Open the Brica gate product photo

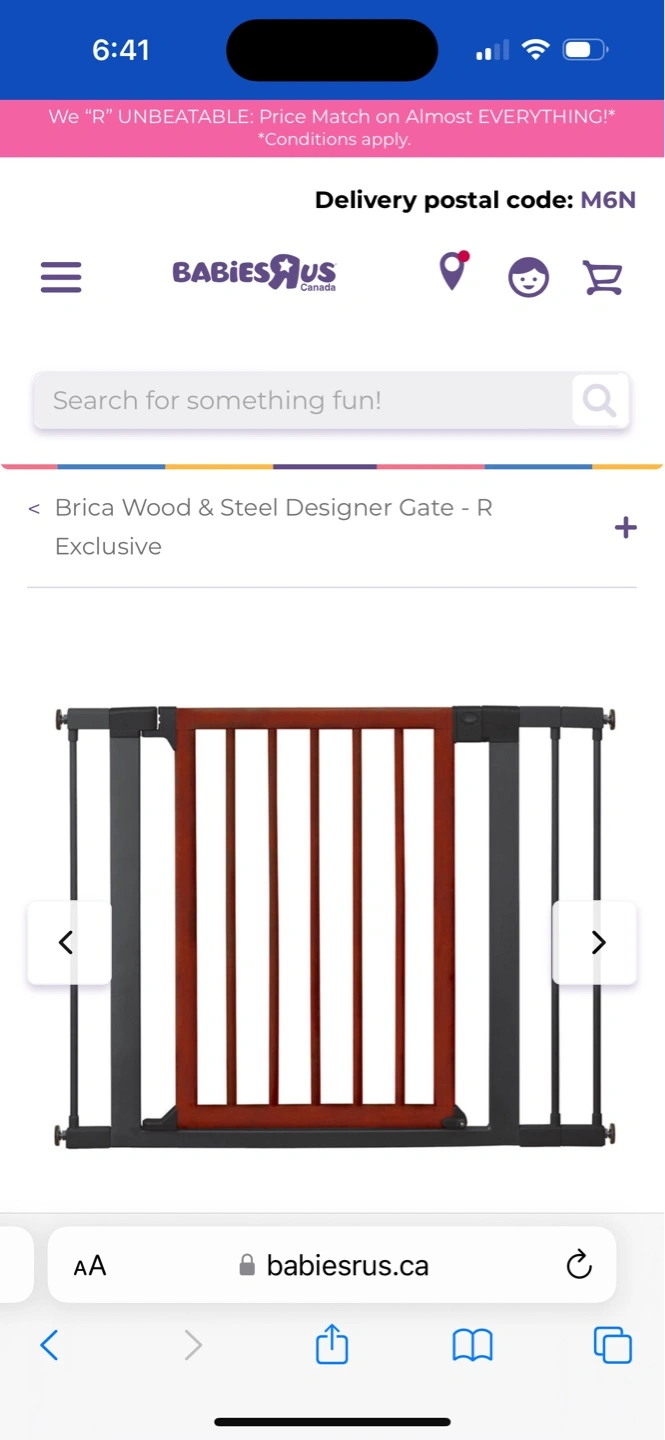point(333,925)
